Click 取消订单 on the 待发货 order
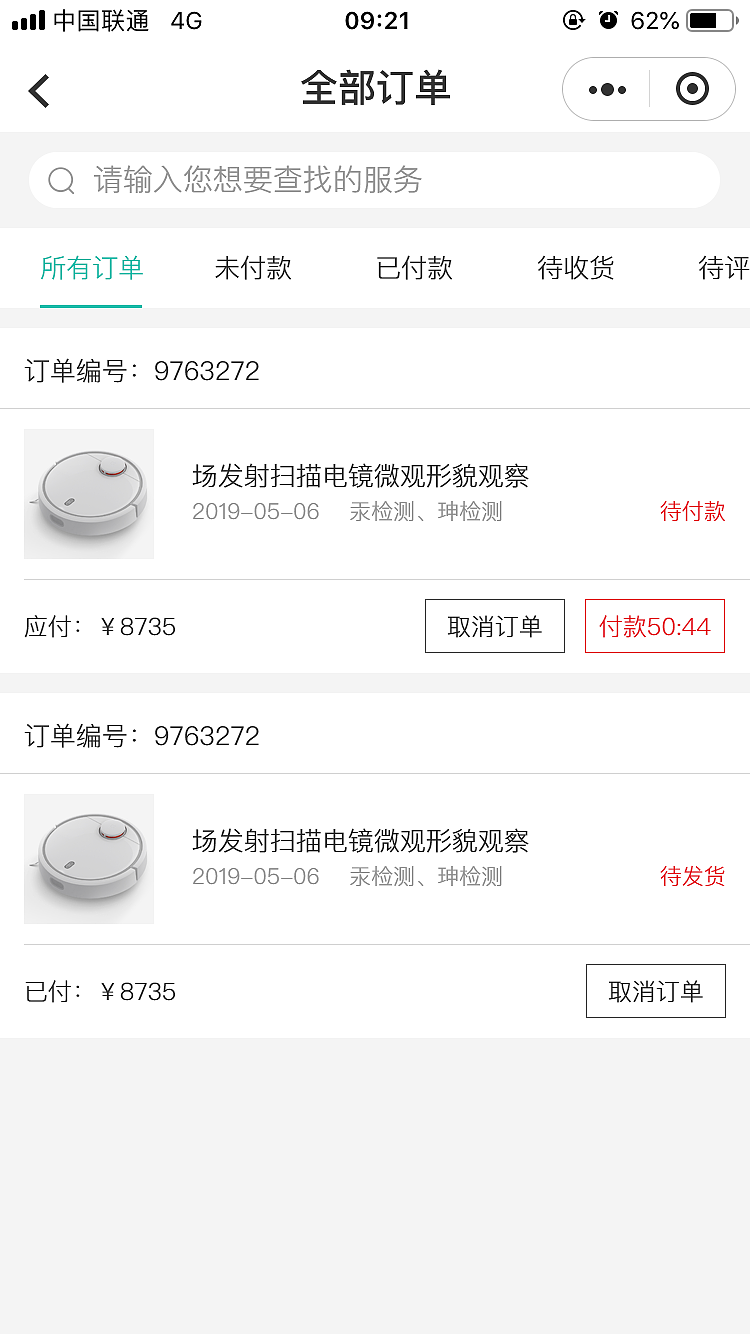Image resolution: width=750 pixels, height=1334 pixels. click(x=655, y=991)
